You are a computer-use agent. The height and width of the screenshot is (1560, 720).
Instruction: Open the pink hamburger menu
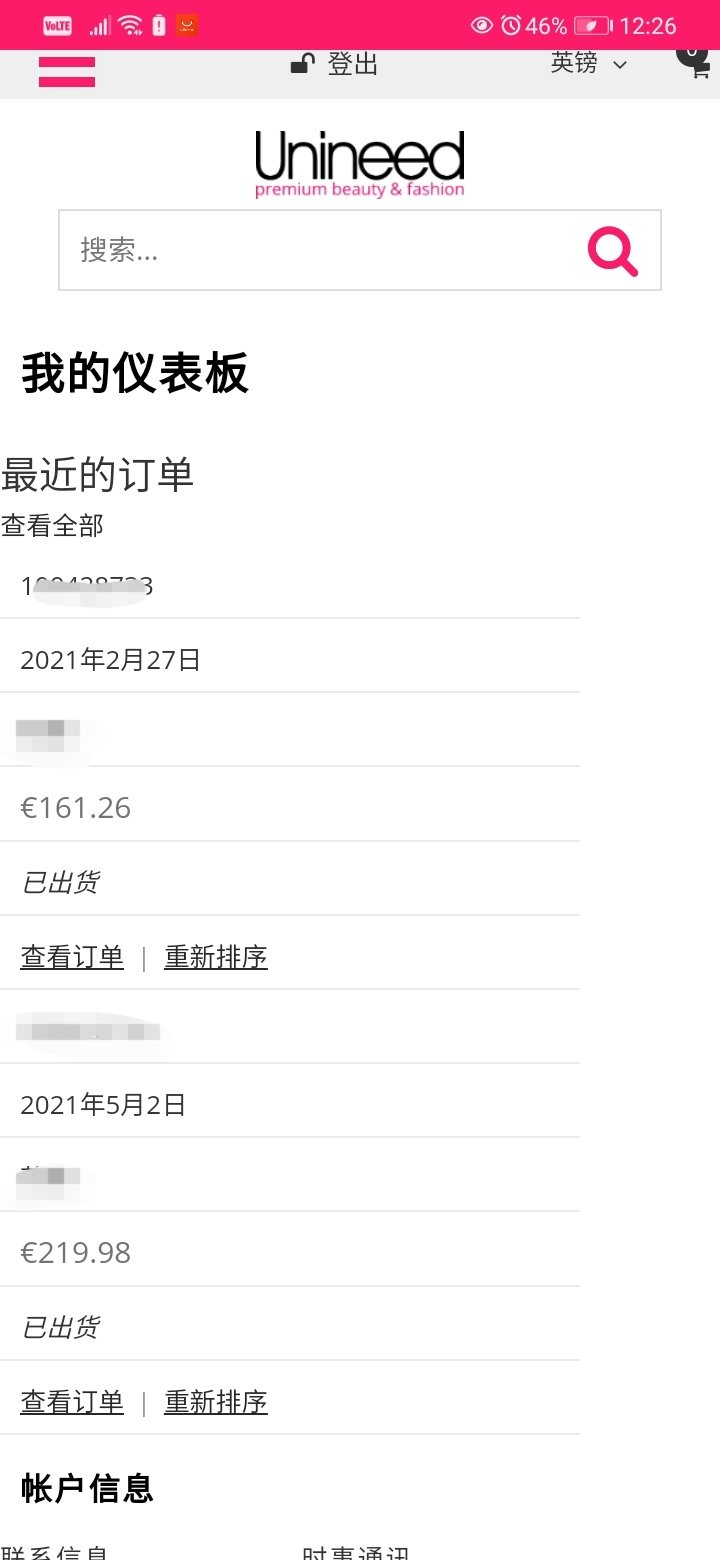(x=67, y=71)
